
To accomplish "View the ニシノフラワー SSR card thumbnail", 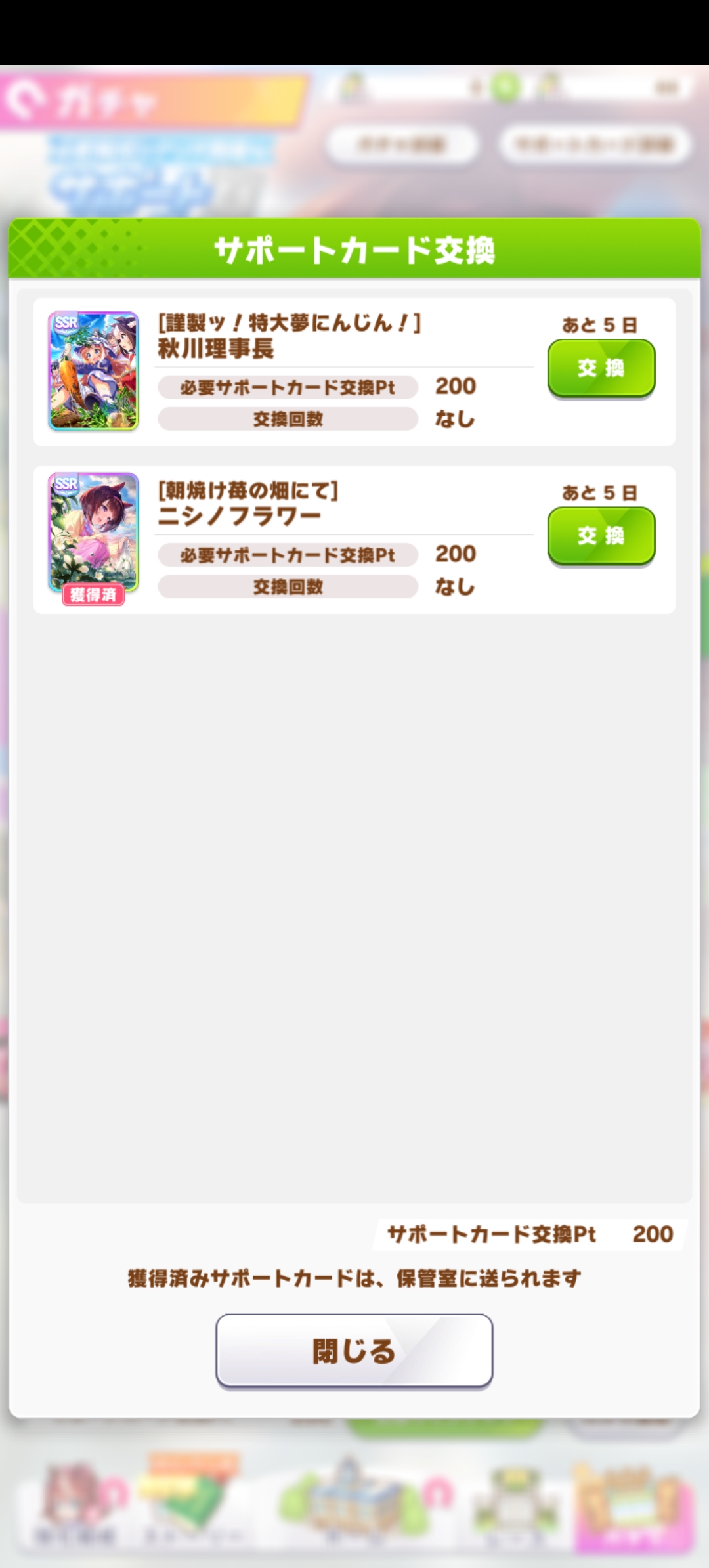I will pos(93,533).
